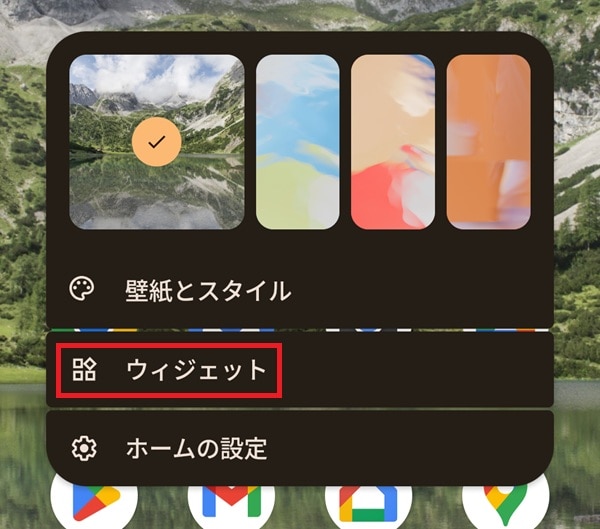Pick the orange abstract wallpaper

[488, 142]
